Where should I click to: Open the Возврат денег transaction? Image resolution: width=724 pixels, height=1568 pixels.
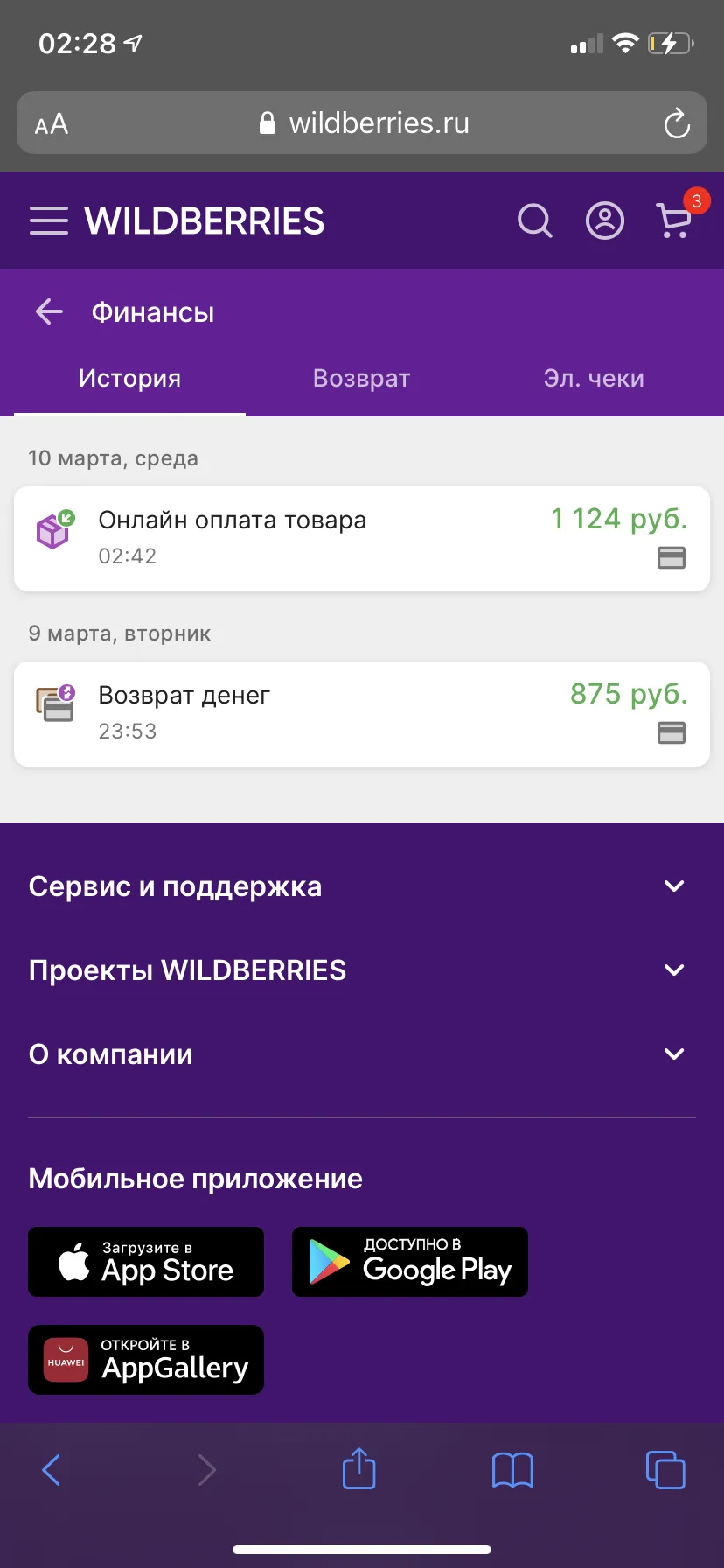362,714
